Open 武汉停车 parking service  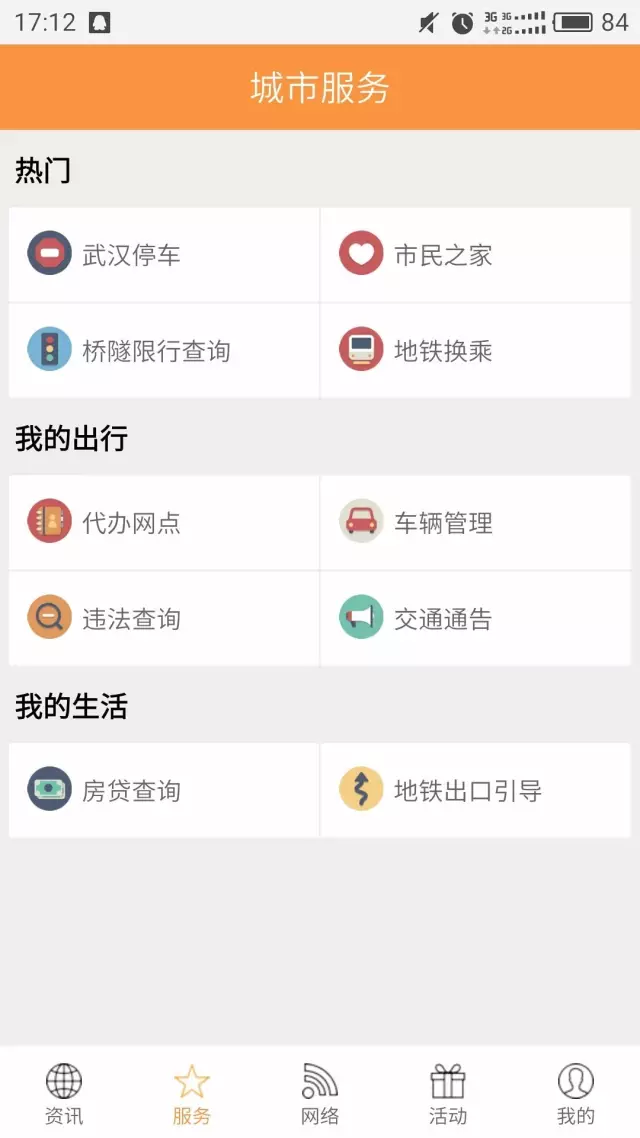click(164, 255)
